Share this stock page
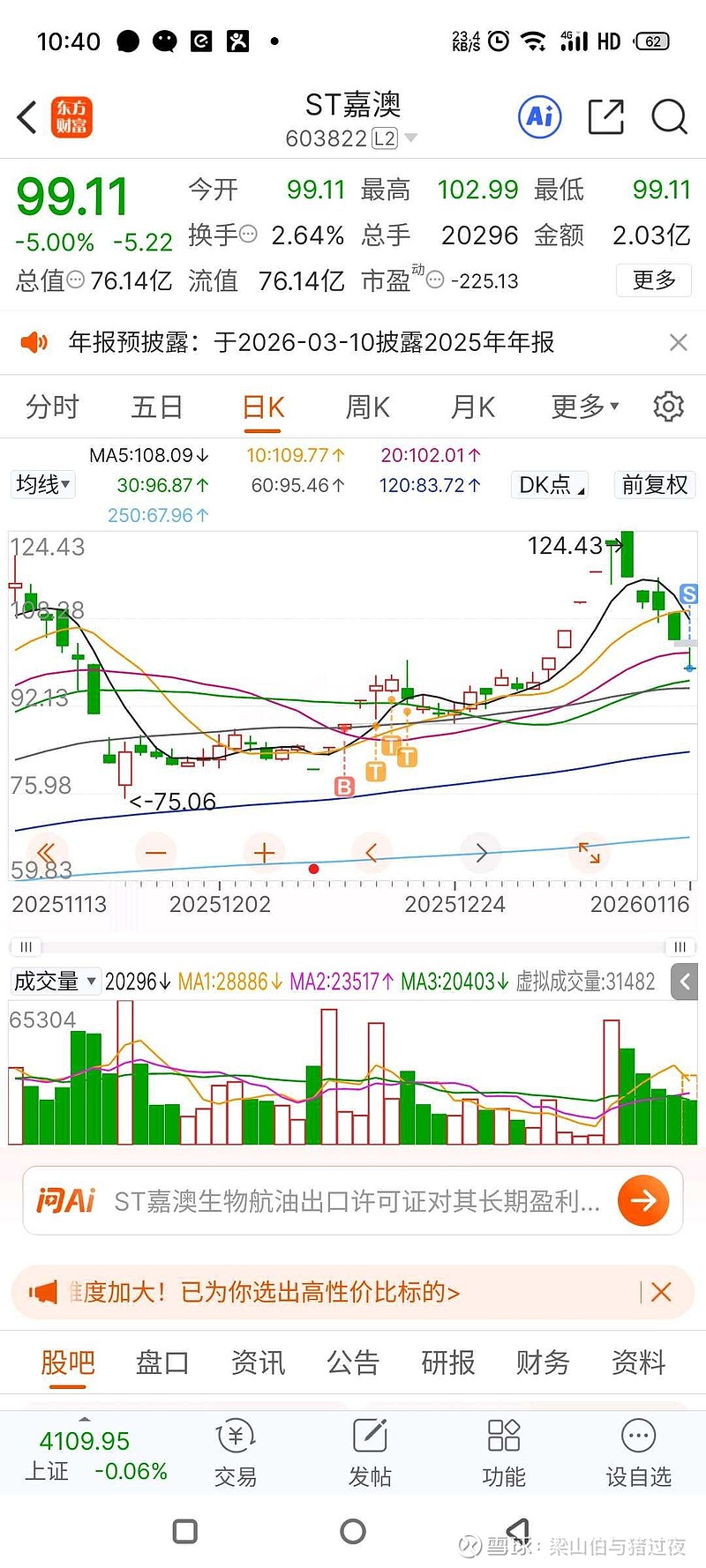The image size is (706, 1568). pos(605,117)
